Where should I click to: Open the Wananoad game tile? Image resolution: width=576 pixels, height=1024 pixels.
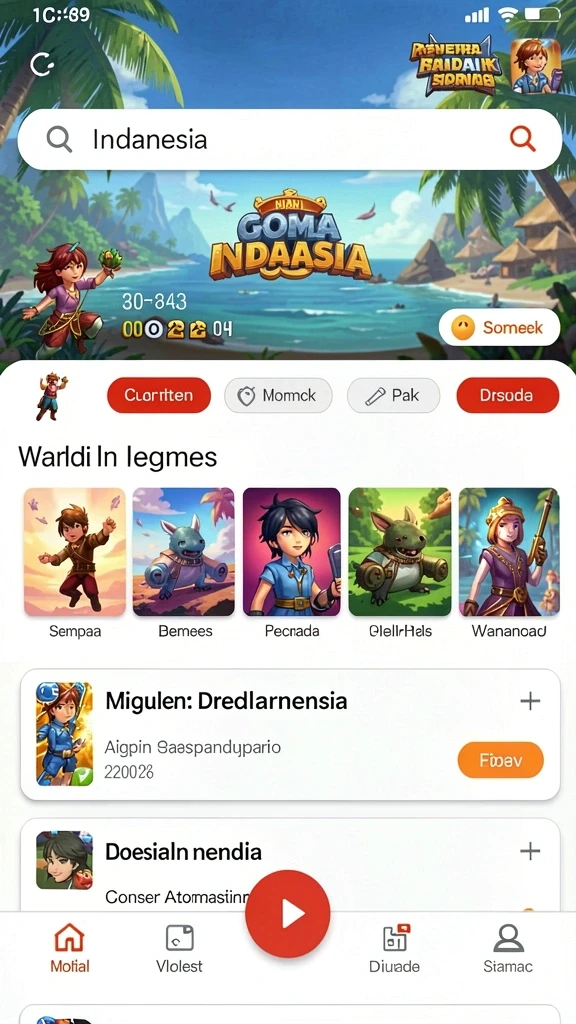(509, 563)
